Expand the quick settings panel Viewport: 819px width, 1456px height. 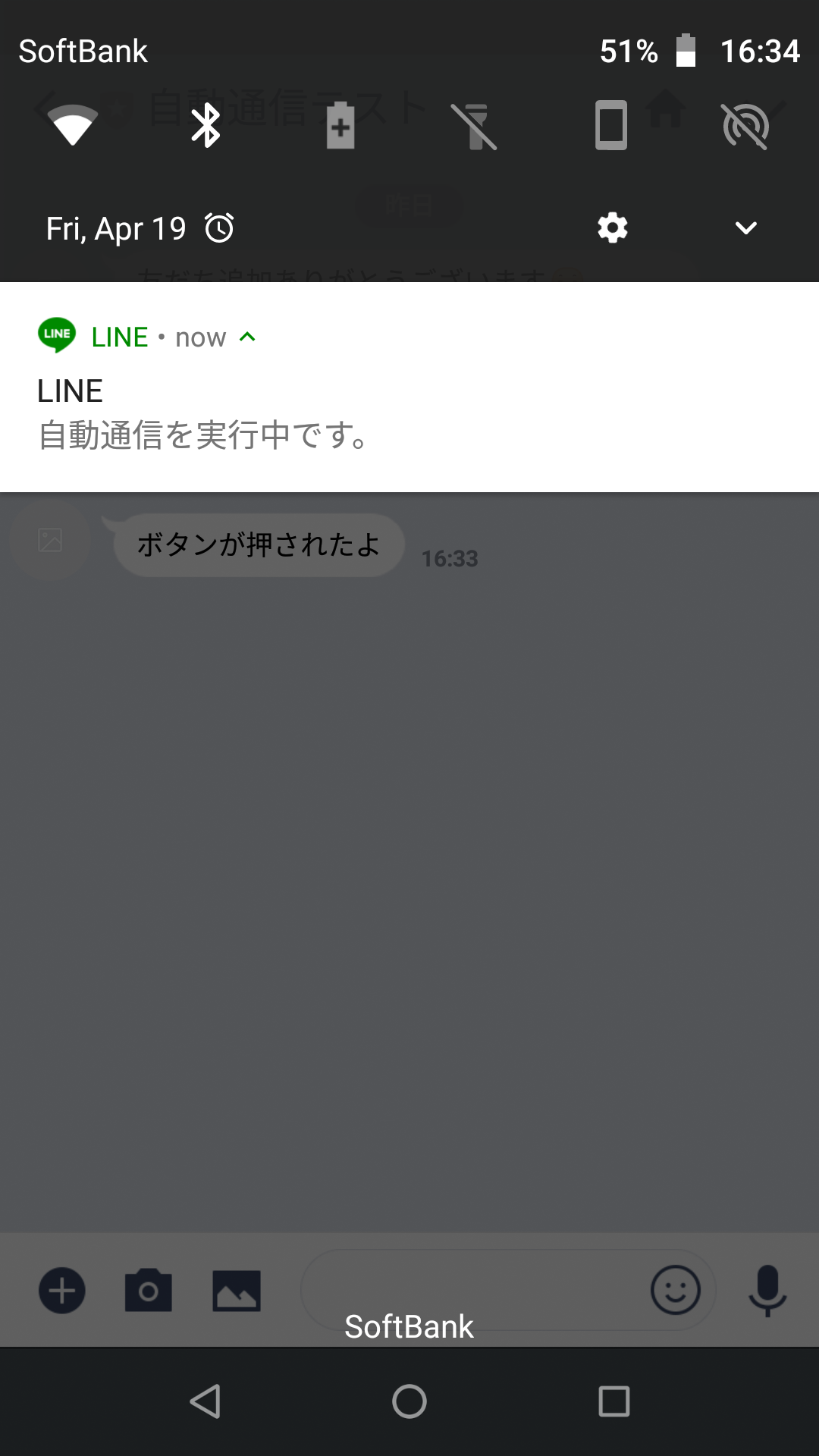(746, 227)
